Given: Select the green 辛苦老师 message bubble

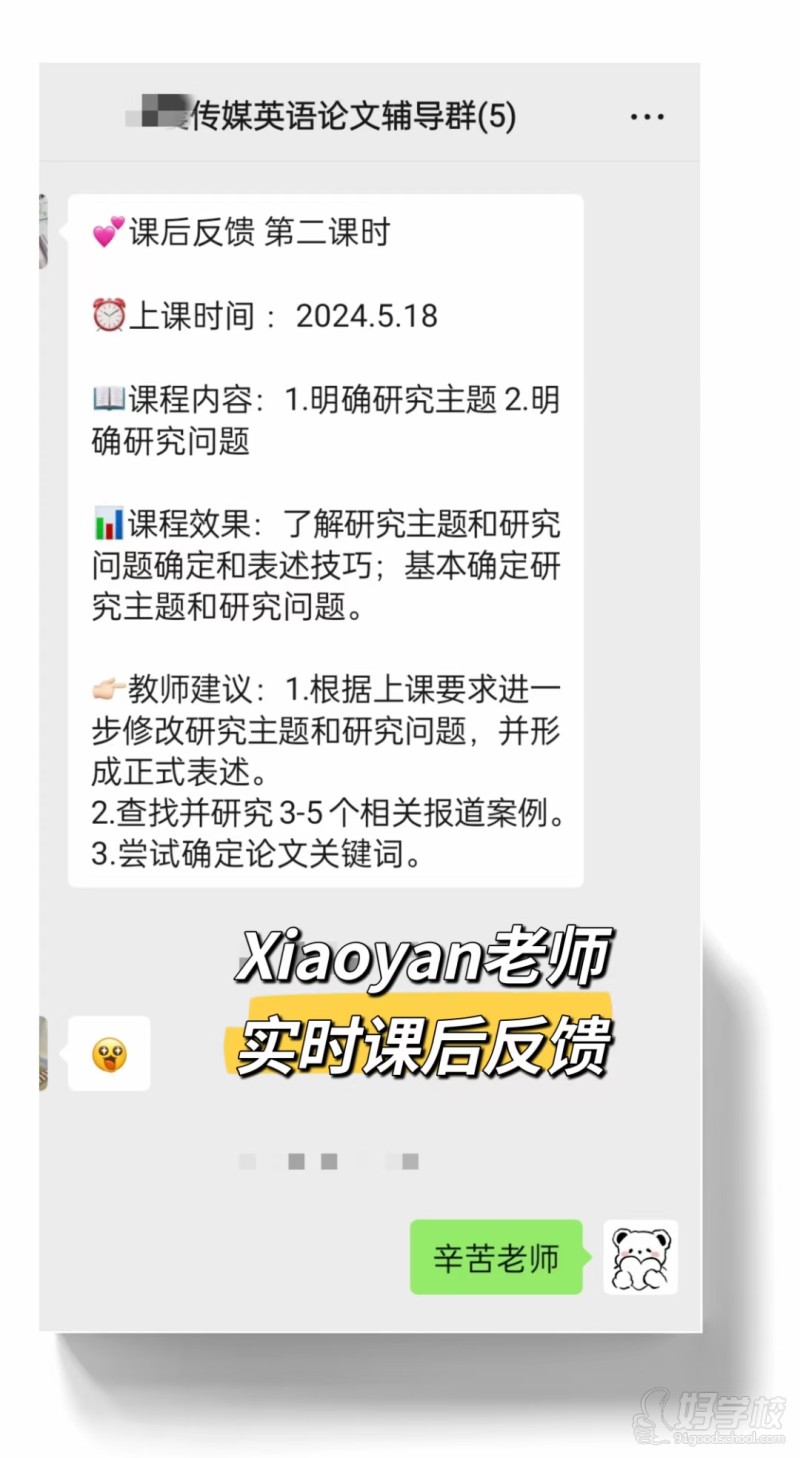Looking at the screenshot, I should point(497,1258).
